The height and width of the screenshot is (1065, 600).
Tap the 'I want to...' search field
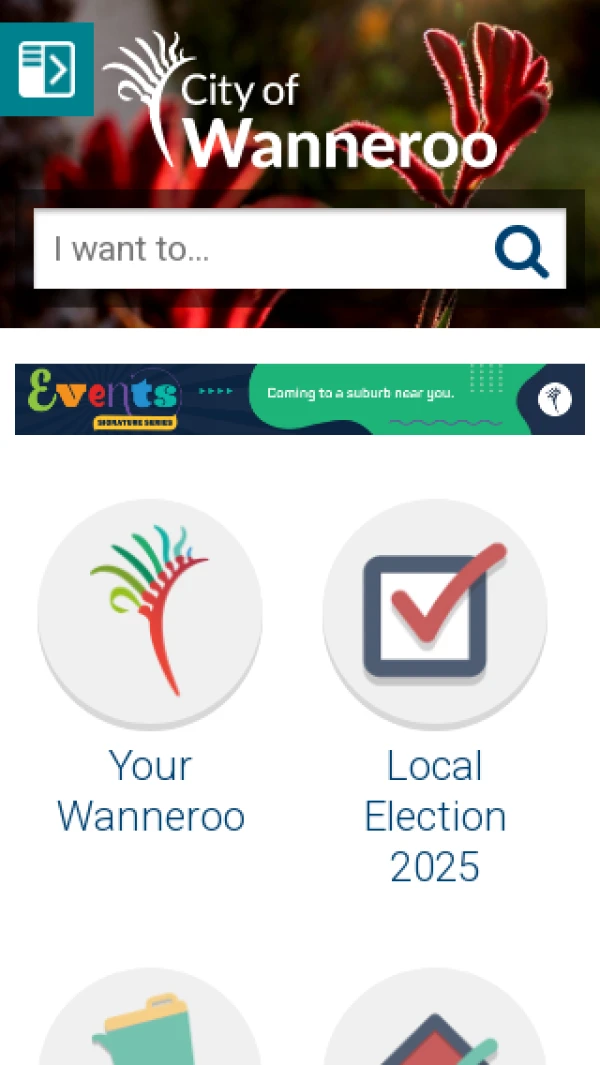260,249
